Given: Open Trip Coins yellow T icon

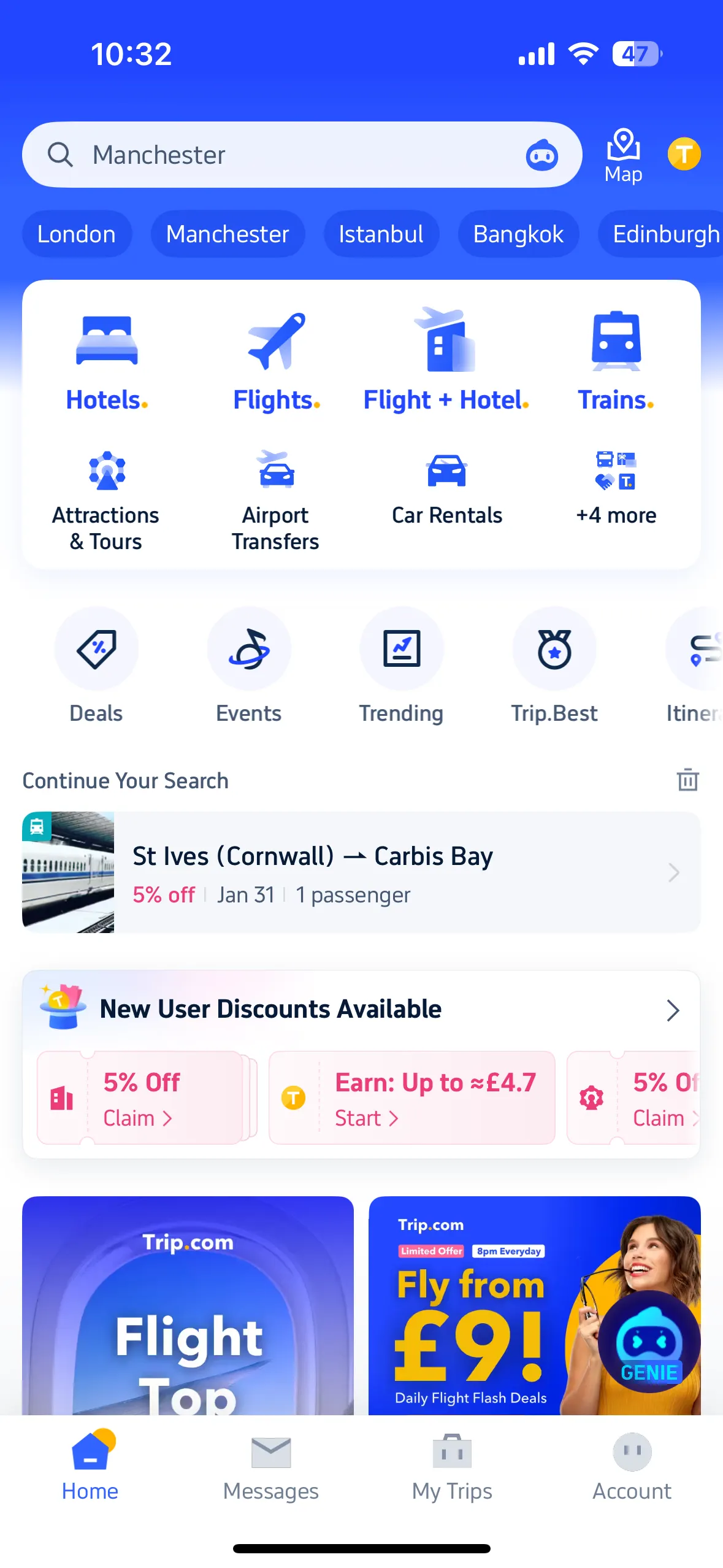Looking at the screenshot, I should pos(684,154).
